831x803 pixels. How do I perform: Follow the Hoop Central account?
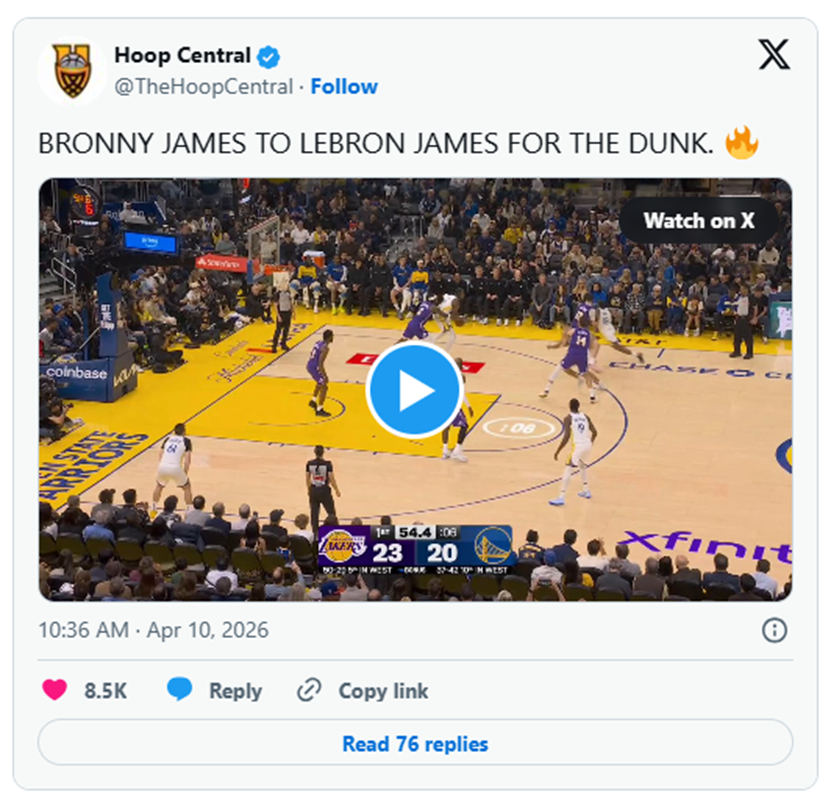coord(344,86)
